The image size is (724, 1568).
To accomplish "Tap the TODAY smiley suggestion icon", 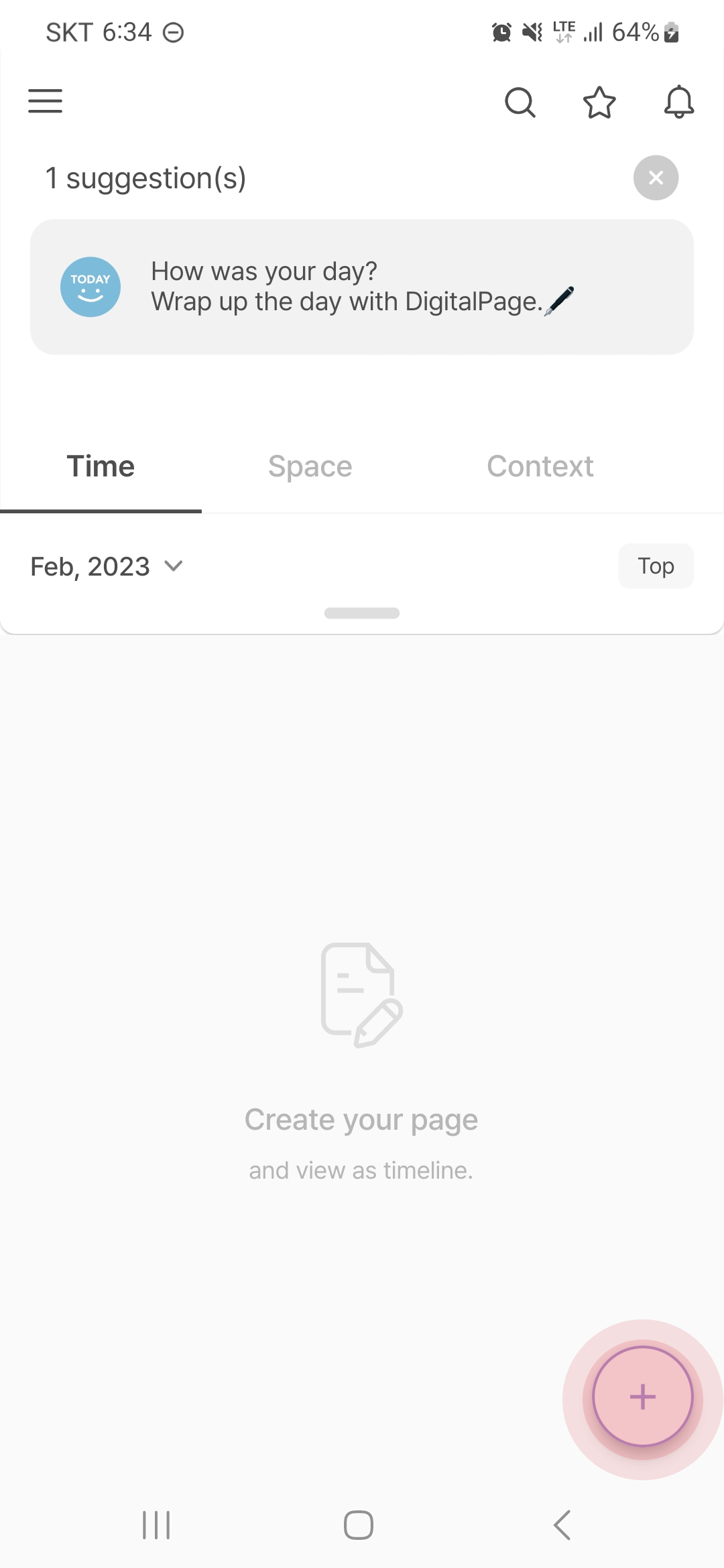I will click(x=90, y=286).
